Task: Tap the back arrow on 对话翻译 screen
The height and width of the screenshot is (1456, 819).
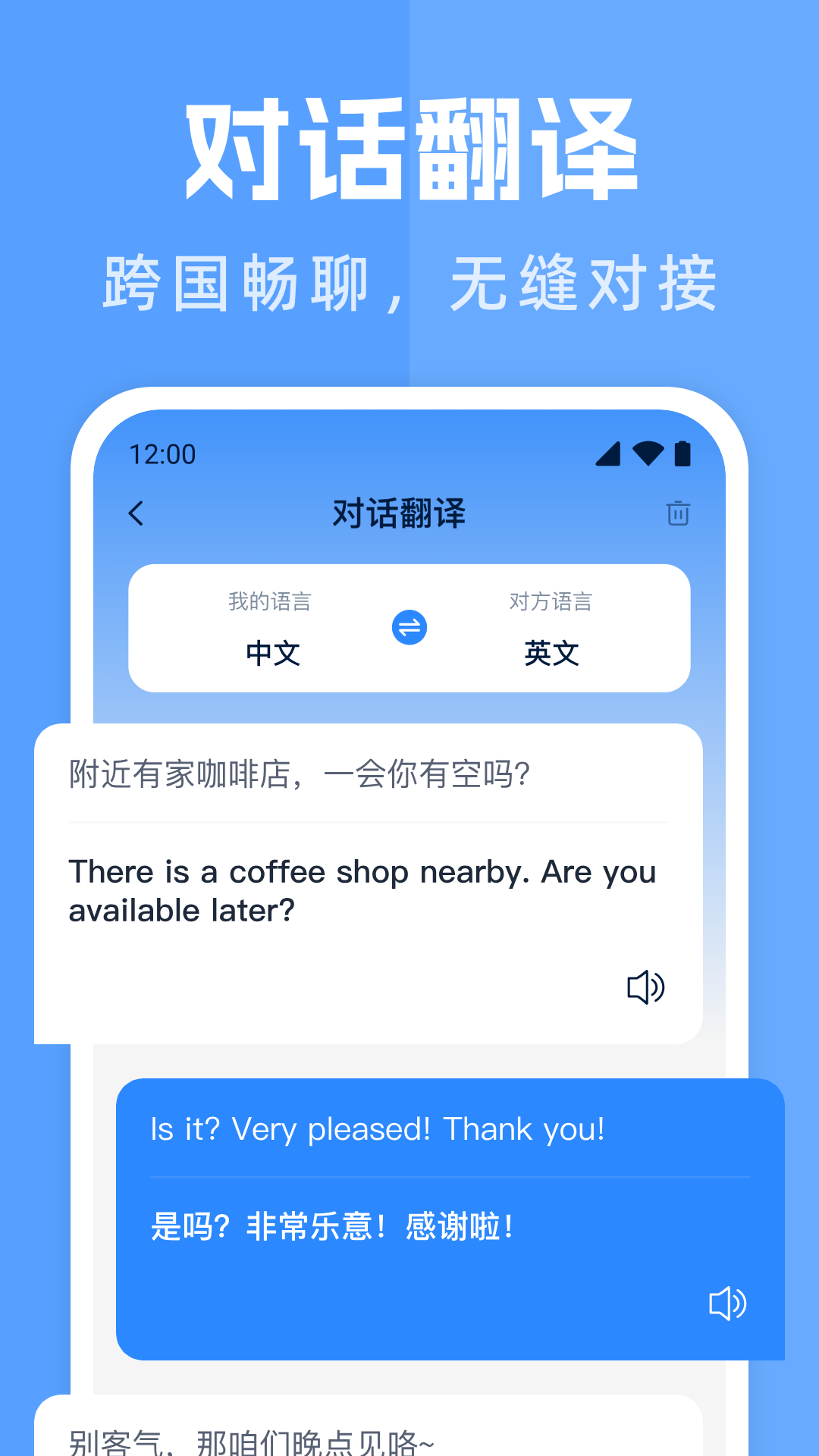Action: point(136,513)
